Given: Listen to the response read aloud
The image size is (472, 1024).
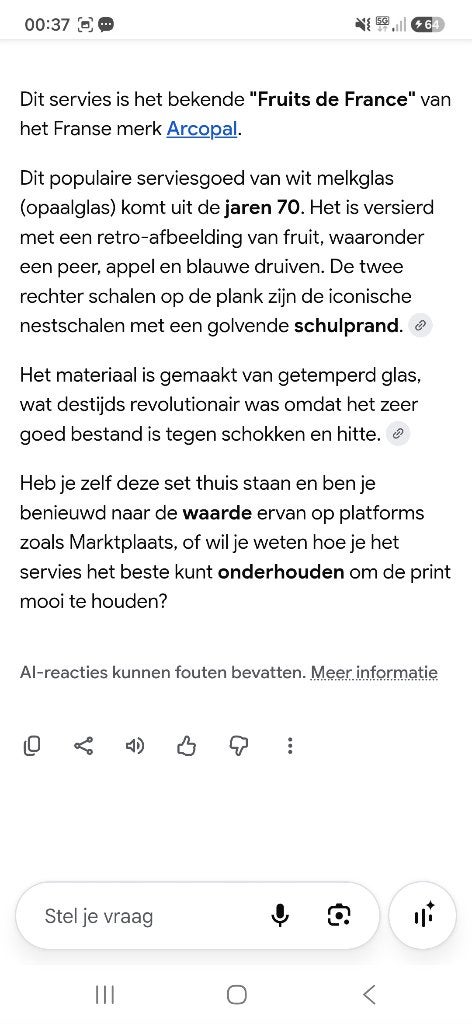Looking at the screenshot, I should pos(135,746).
